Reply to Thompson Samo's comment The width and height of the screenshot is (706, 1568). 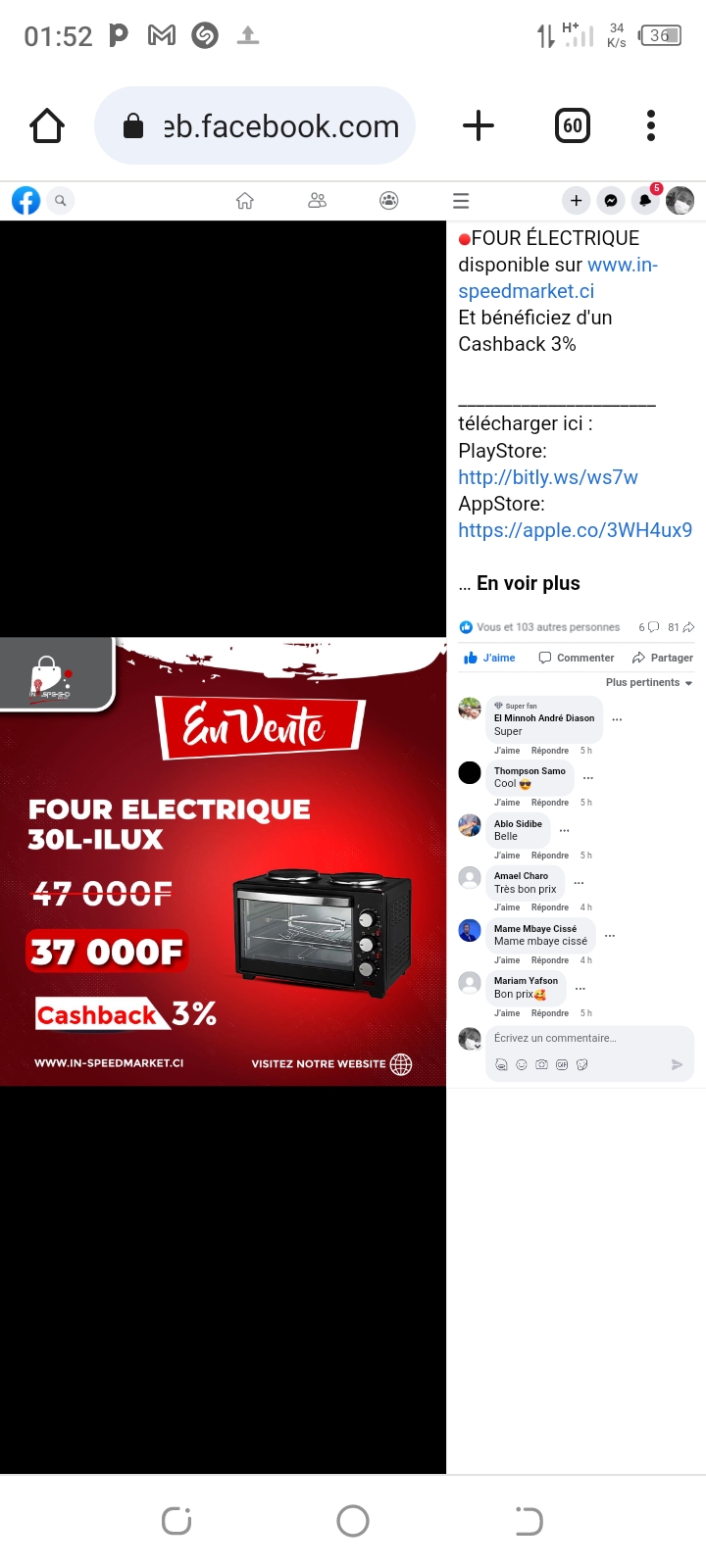point(549,803)
